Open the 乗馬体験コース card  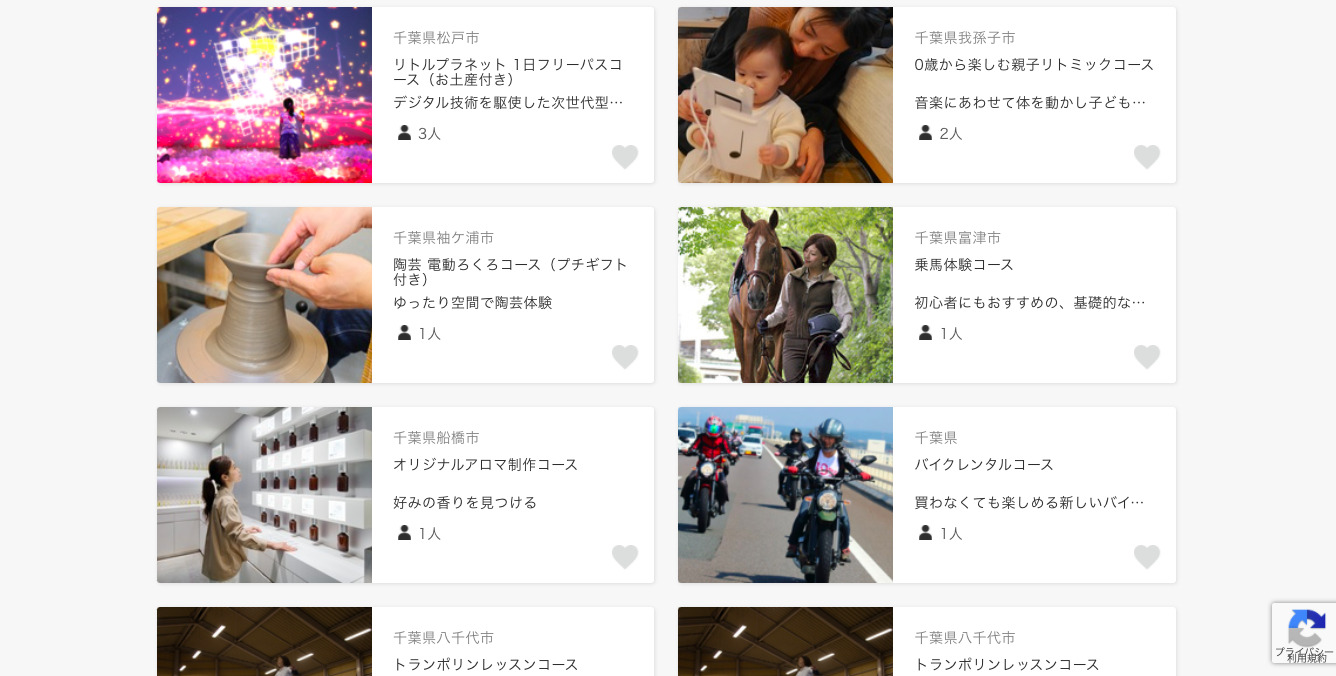[964, 265]
